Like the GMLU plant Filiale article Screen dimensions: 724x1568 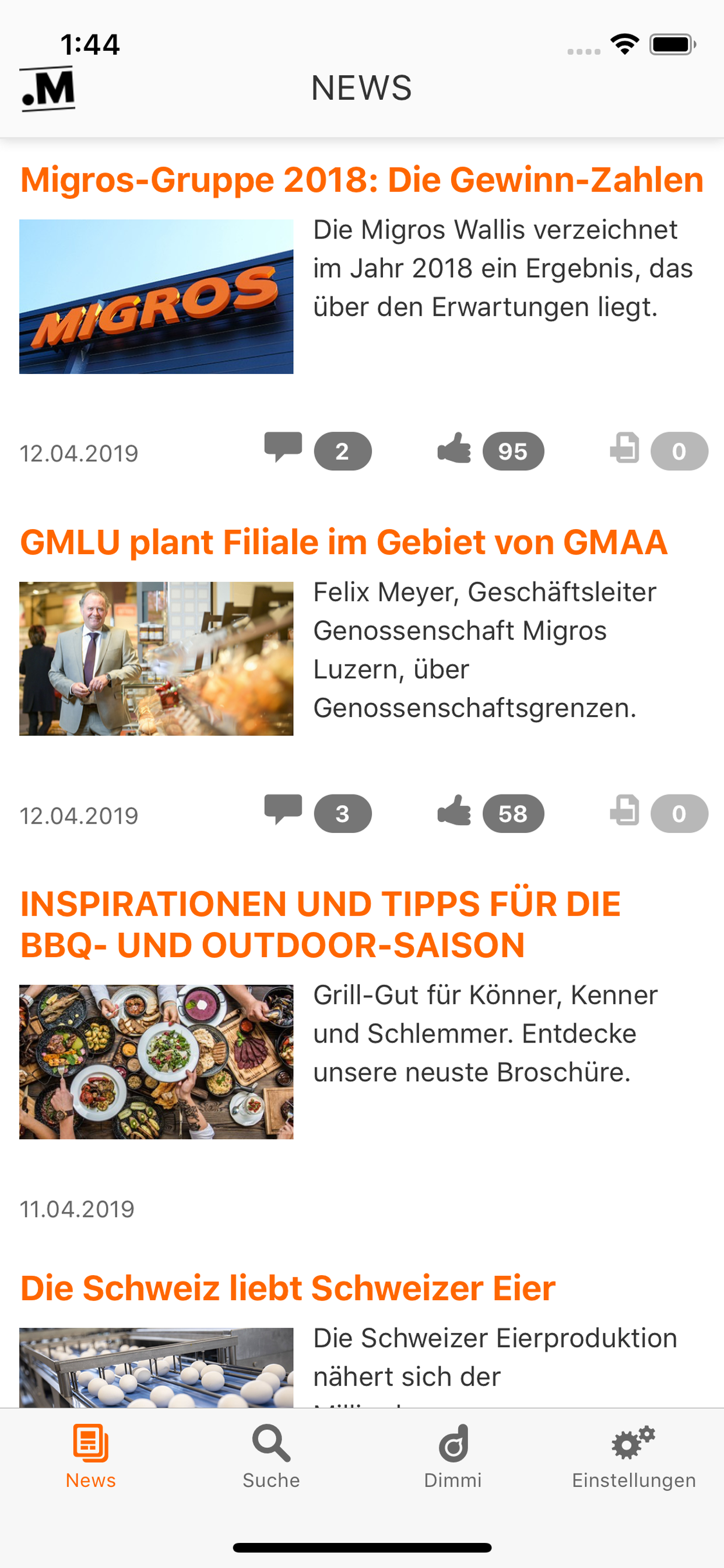[x=455, y=811]
